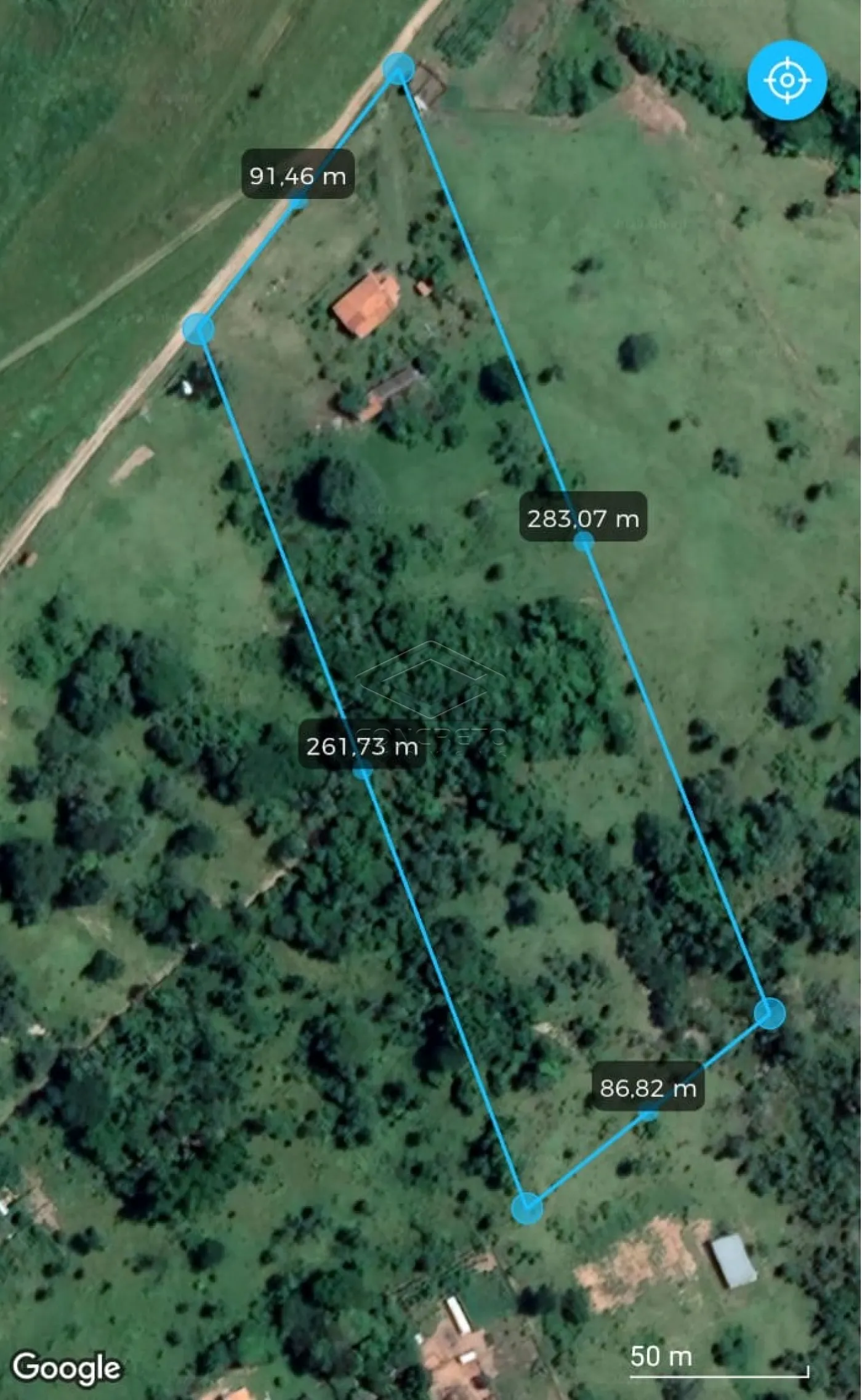Select vertex joining 283,07 m and 86,82 m edges

(770, 1013)
